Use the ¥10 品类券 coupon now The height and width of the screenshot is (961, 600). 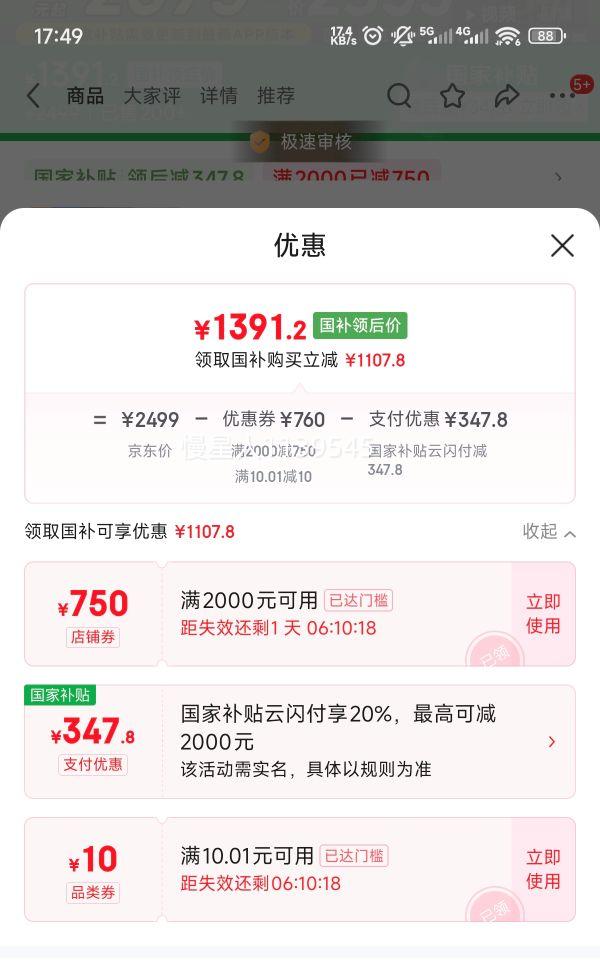[543, 869]
